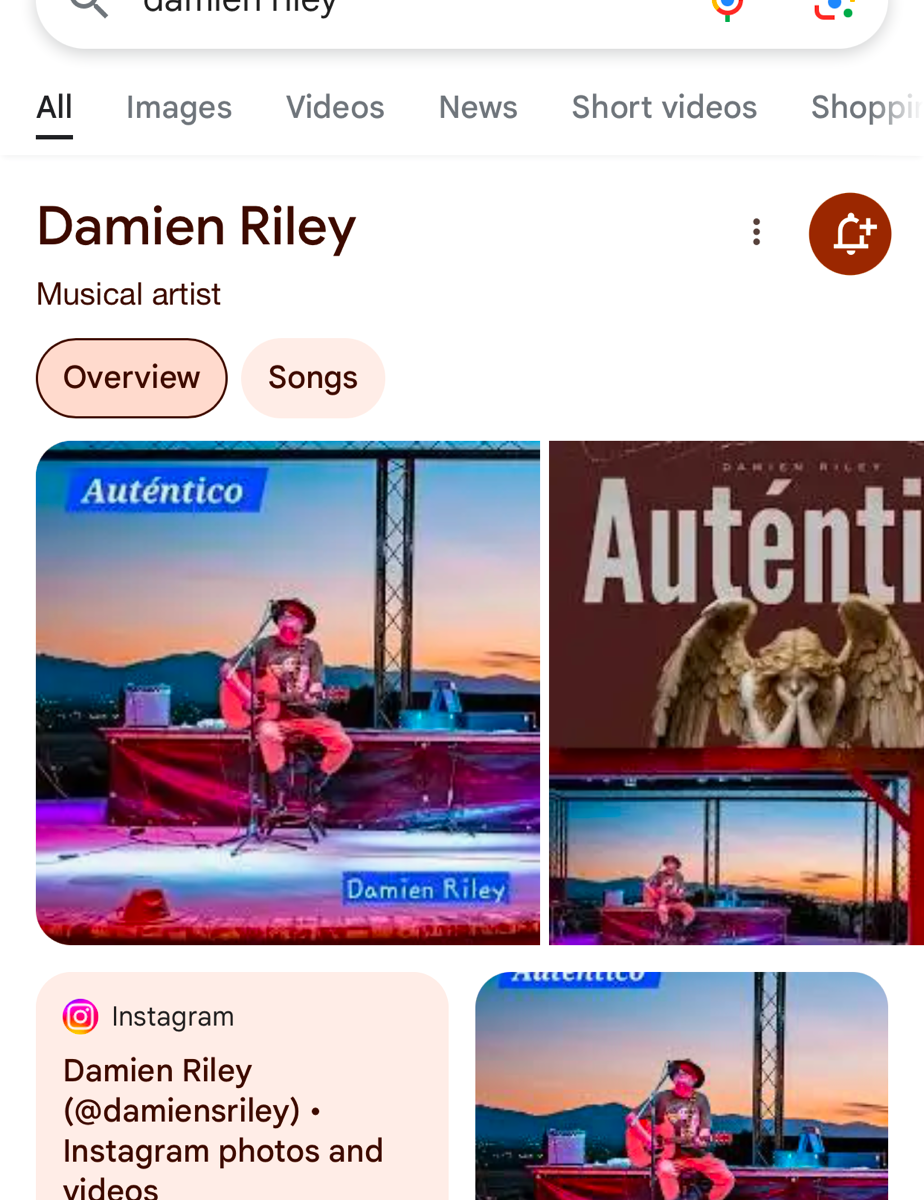This screenshot has height=1200, width=924.
Task: View the Auténtico album cover with angel
Action: point(736,692)
